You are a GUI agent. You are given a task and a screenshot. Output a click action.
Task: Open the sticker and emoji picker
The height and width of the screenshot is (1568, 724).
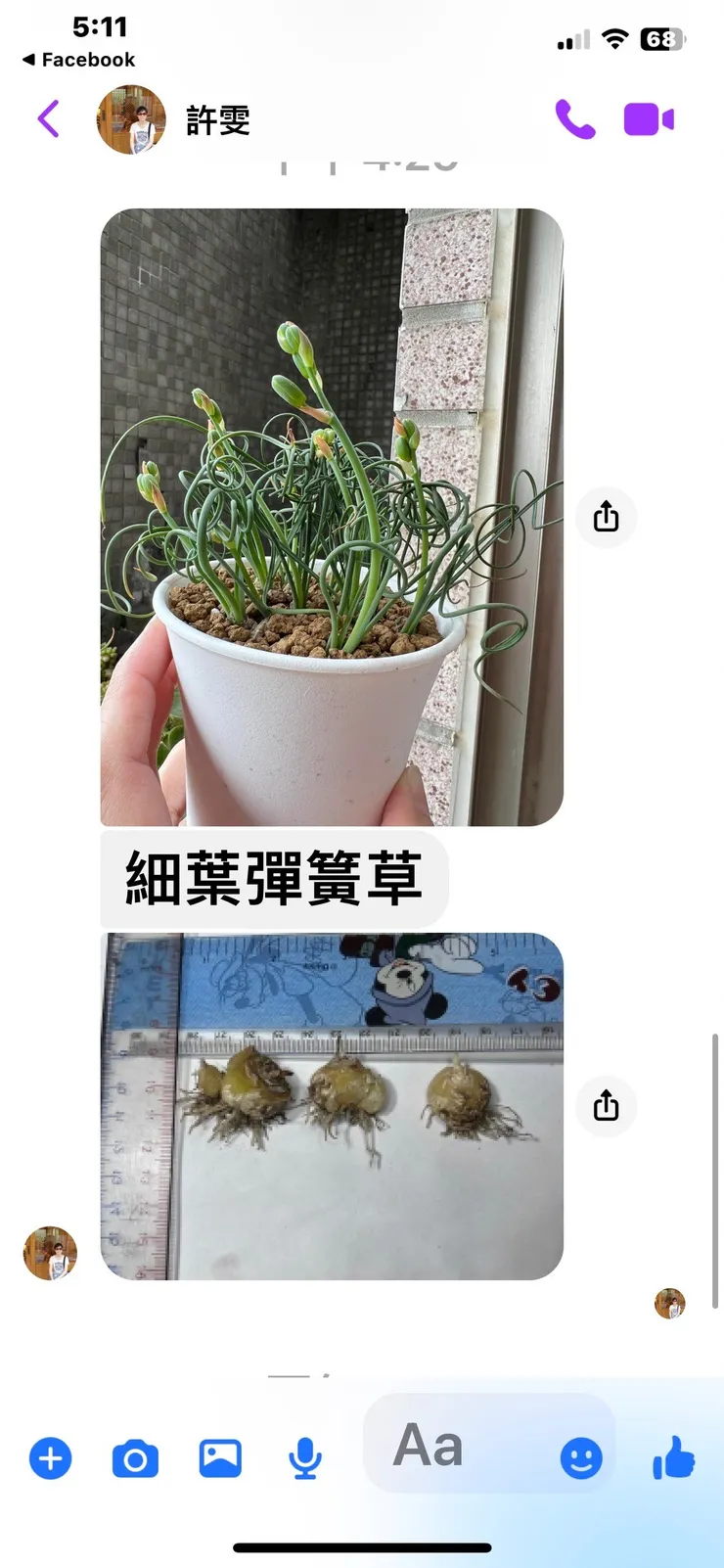click(580, 1457)
